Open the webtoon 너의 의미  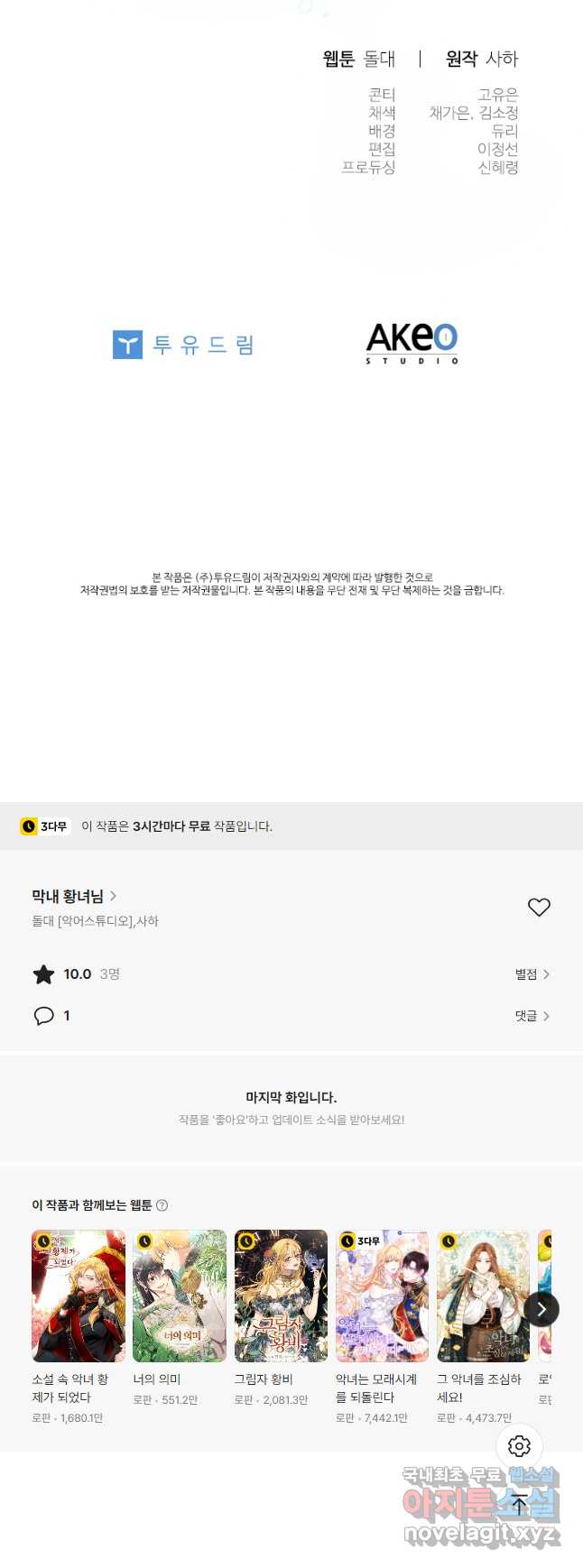tap(180, 1296)
